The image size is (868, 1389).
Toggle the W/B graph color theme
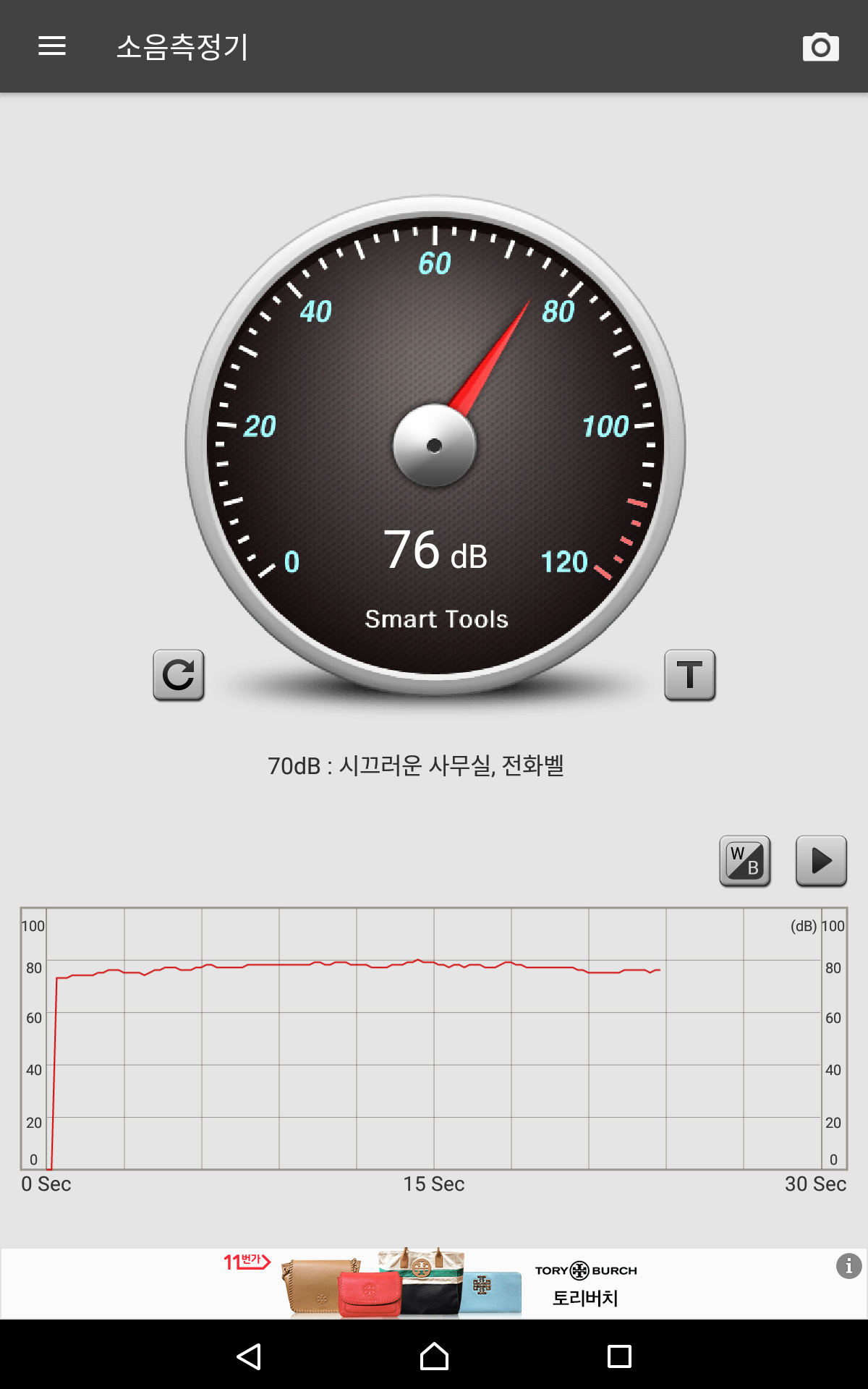click(745, 861)
